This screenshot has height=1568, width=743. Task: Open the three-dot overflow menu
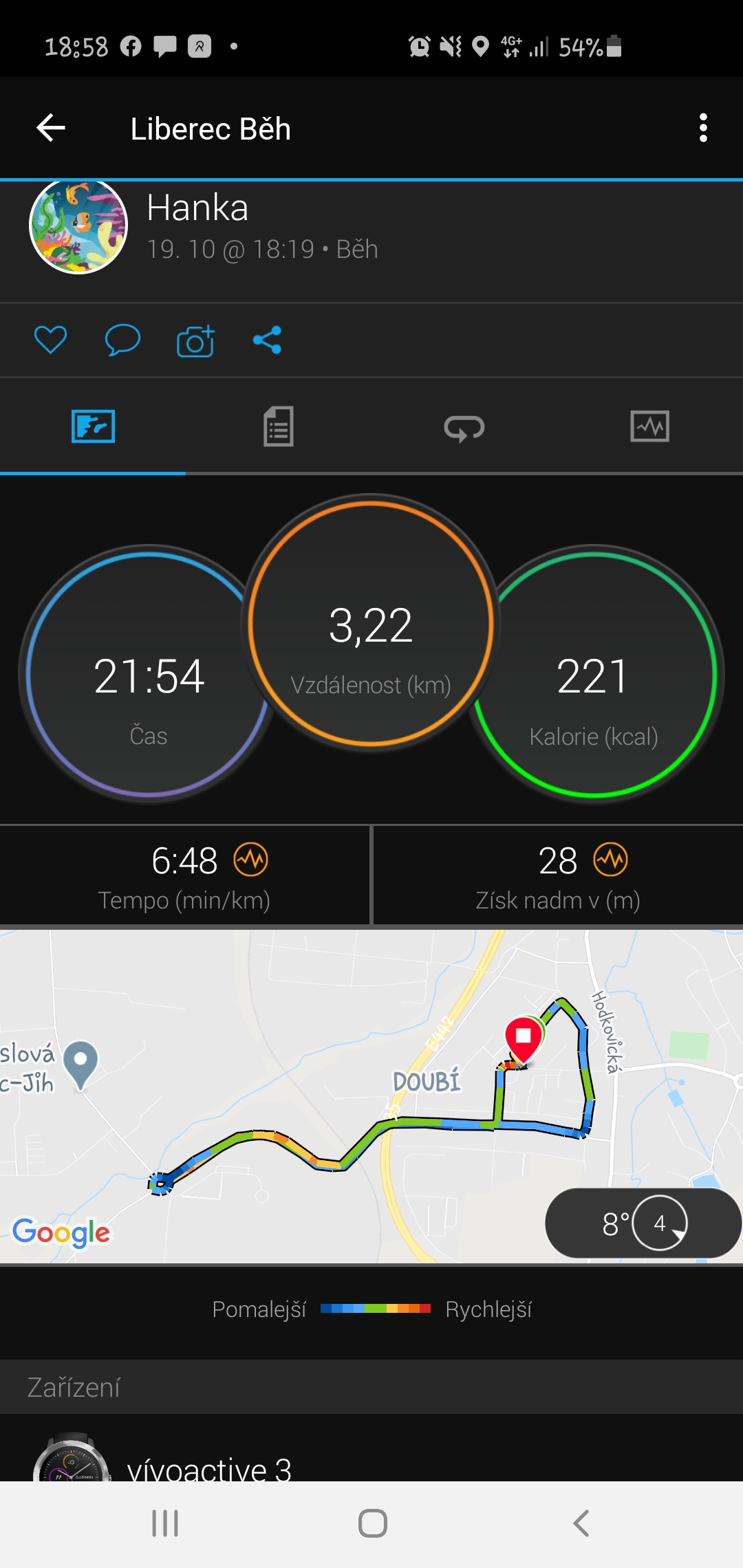(703, 128)
